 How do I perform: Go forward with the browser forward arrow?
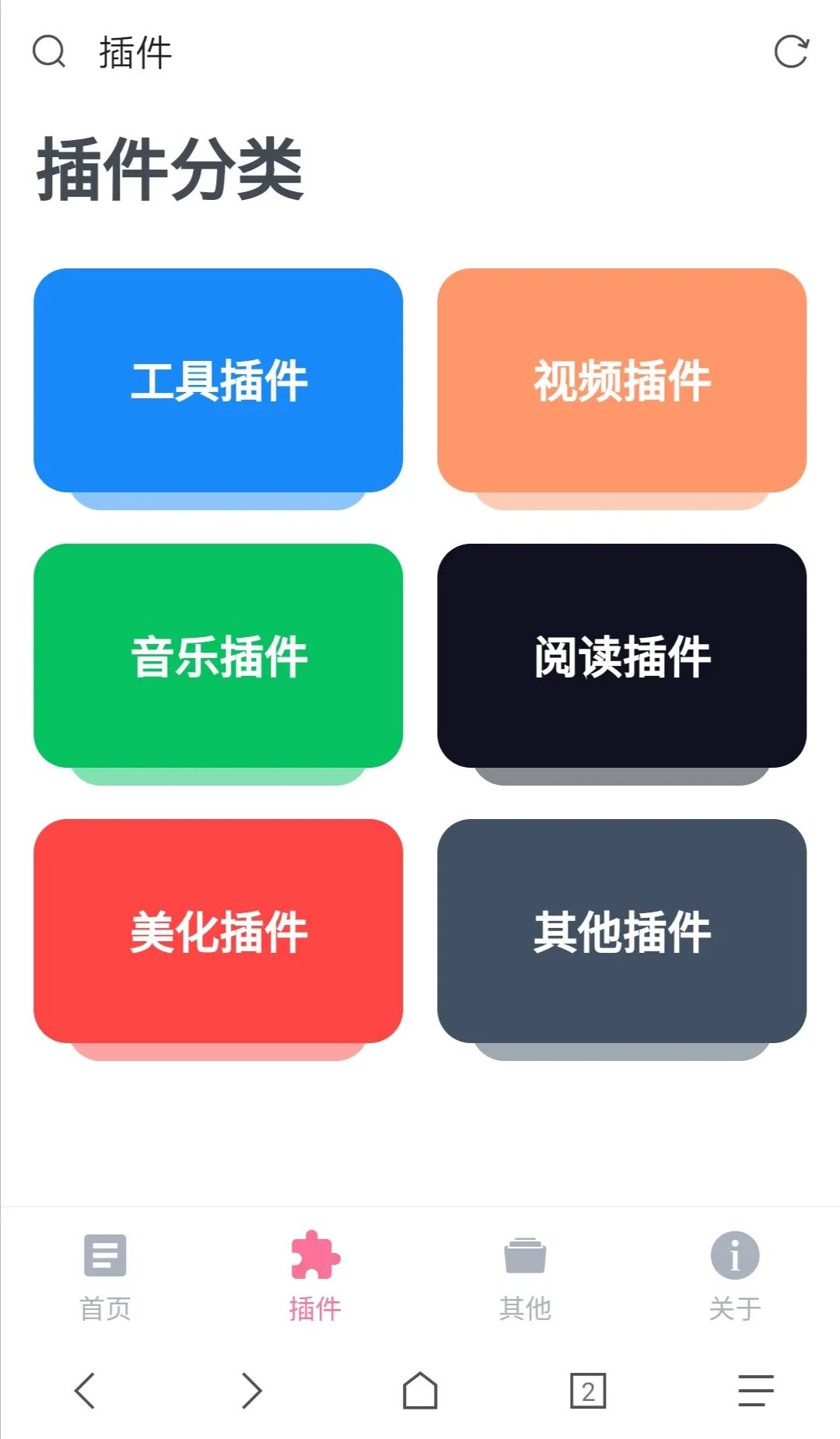252,1391
